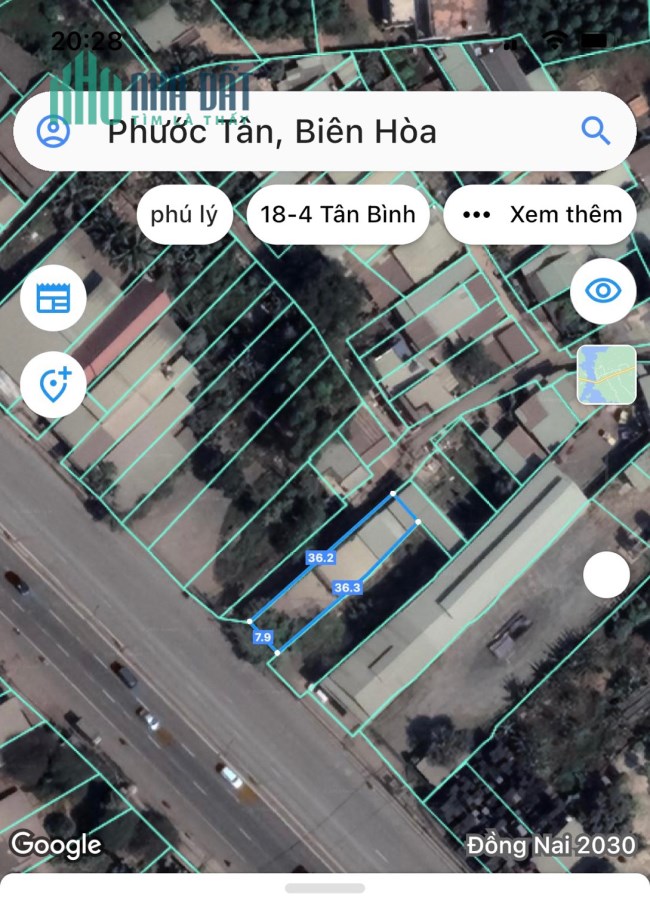Viewport: 650px width, 900px height.
Task: Open the planning layers panel button
Action: coord(53,298)
